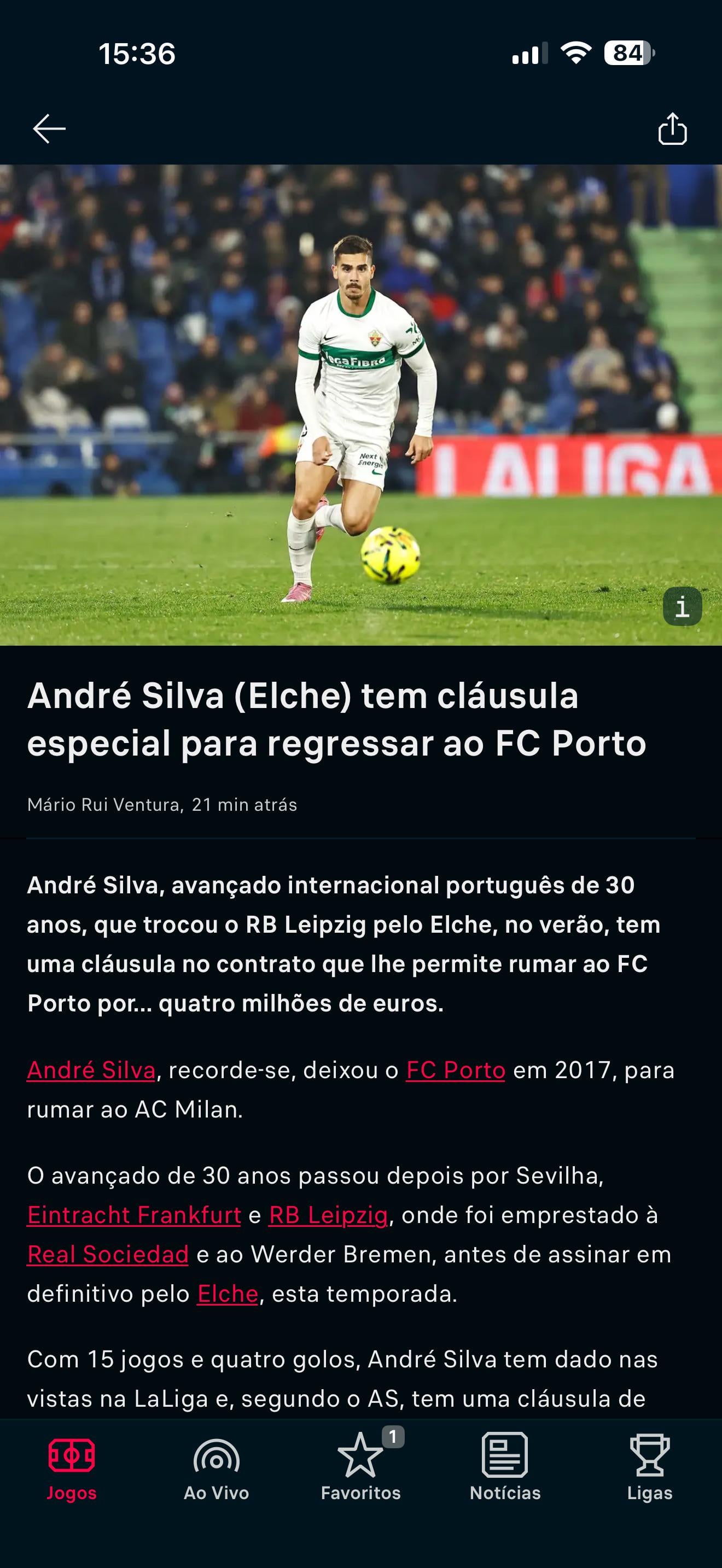Share this article

[x=672, y=128]
